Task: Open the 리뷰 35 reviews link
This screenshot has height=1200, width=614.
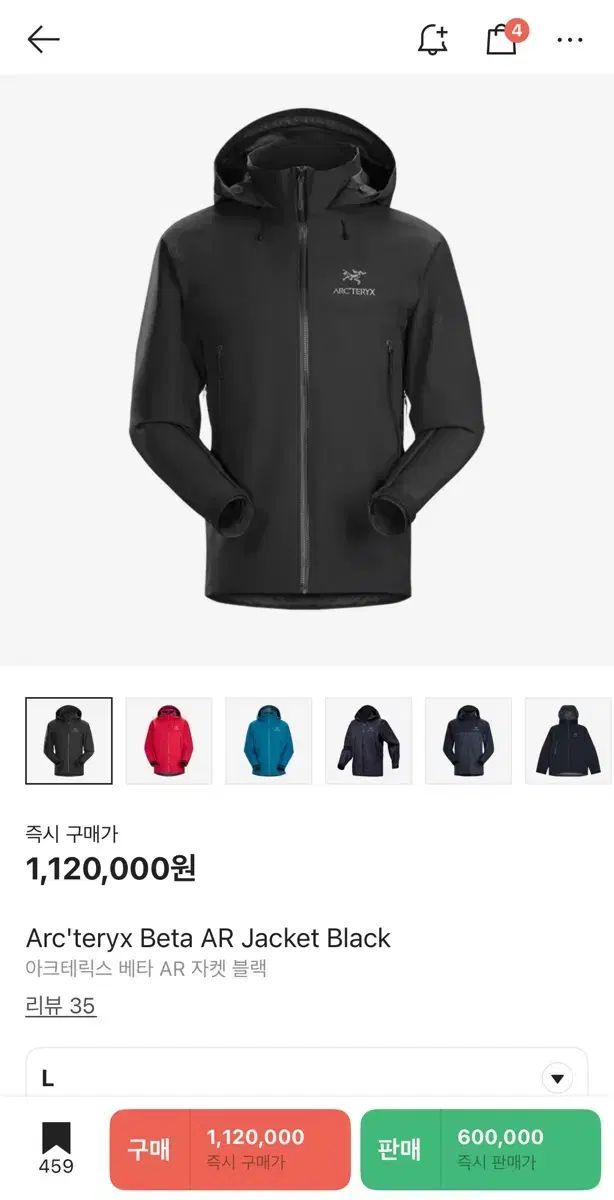Action: (x=60, y=1006)
